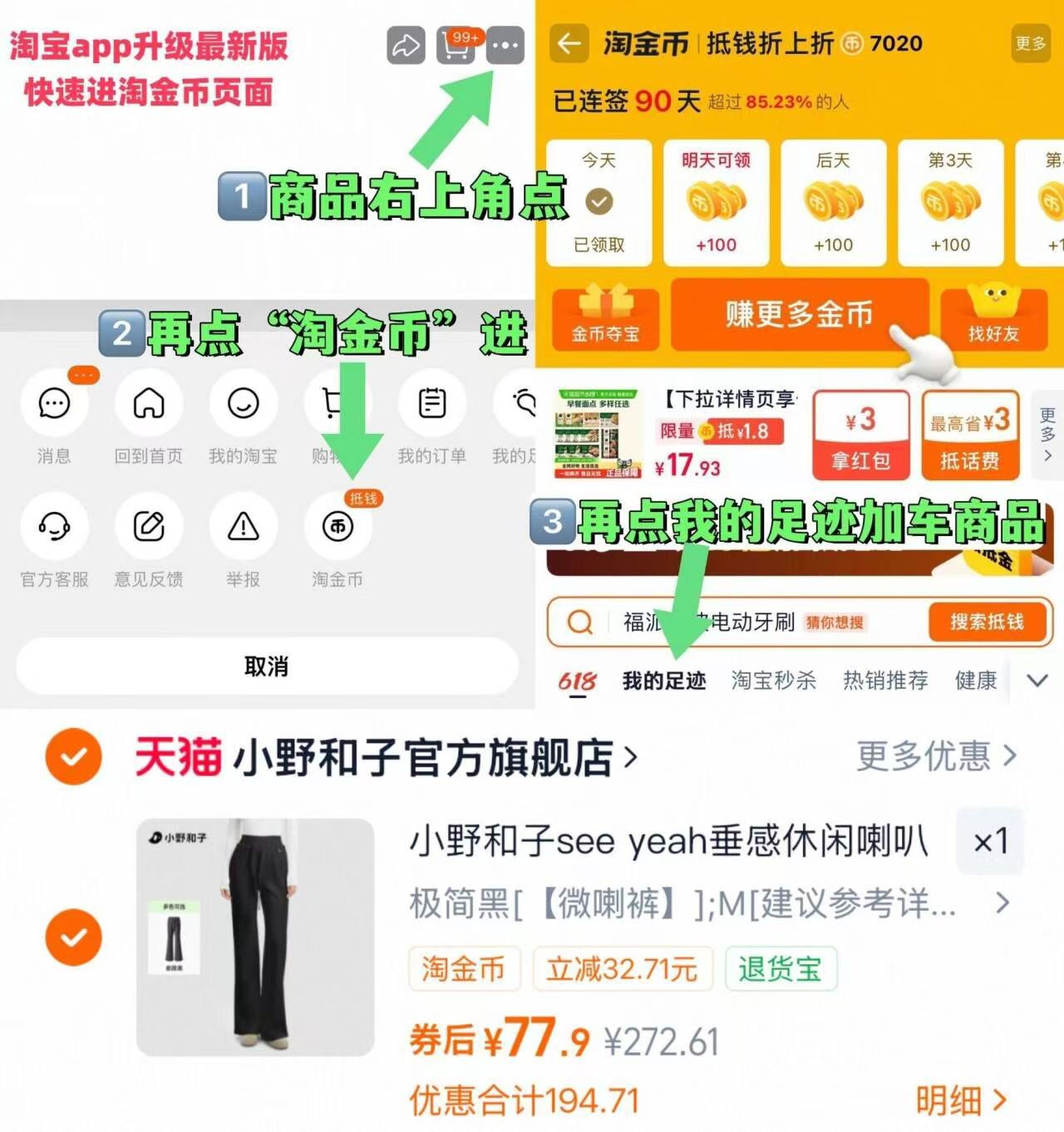Tap the 金币夺宝 gift icon
Image resolution: width=1064 pixels, height=1132 pixels.
click(x=606, y=318)
